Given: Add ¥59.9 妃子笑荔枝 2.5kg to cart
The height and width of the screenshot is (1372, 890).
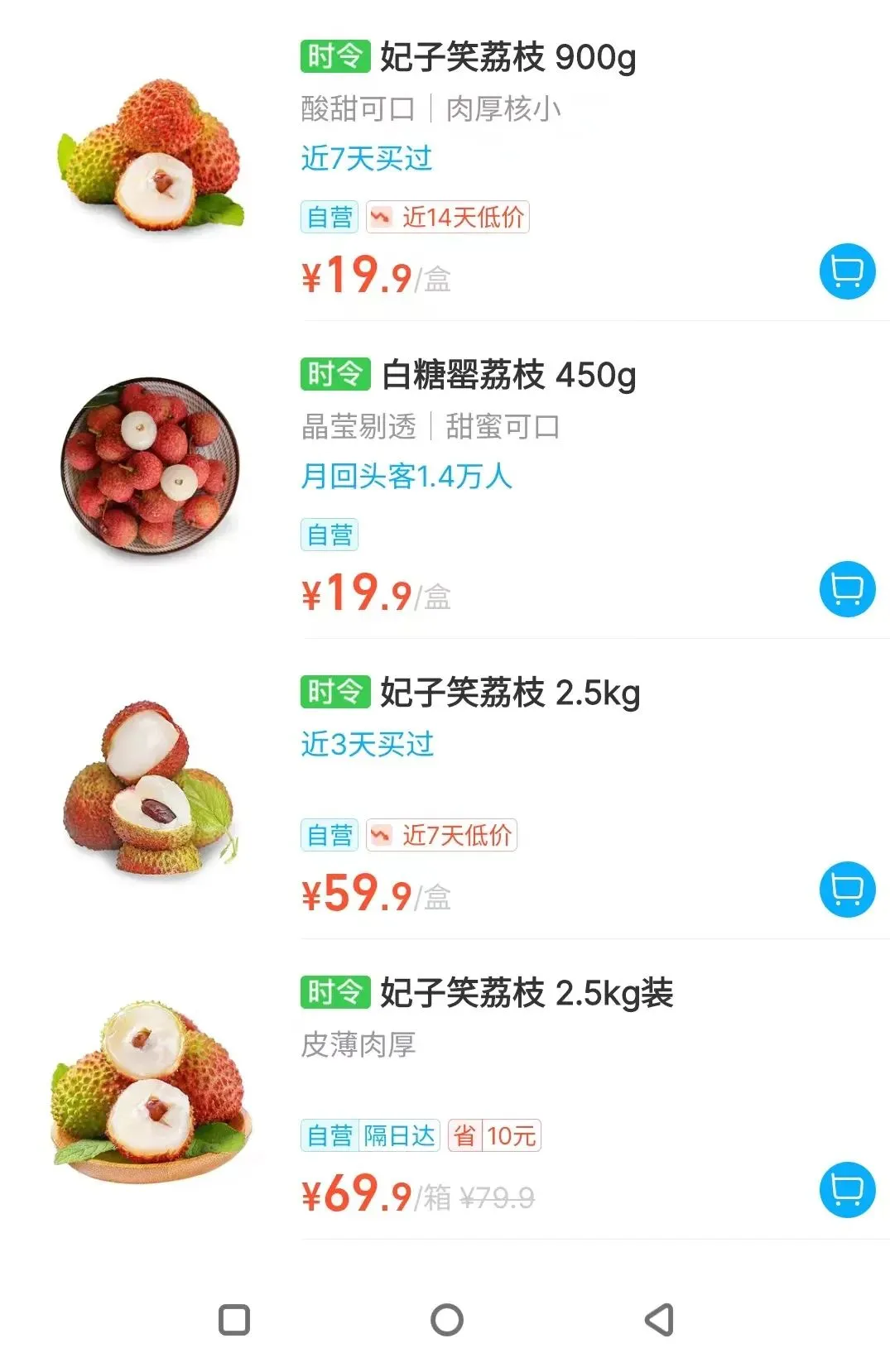Looking at the screenshot, I should click(847, 890).
